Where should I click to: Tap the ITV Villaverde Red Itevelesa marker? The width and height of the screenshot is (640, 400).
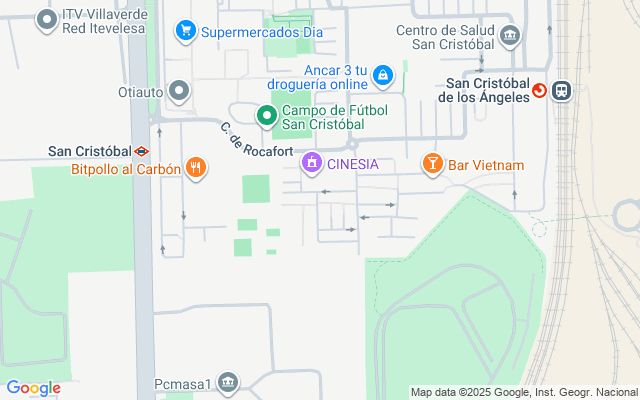point(46,19)
